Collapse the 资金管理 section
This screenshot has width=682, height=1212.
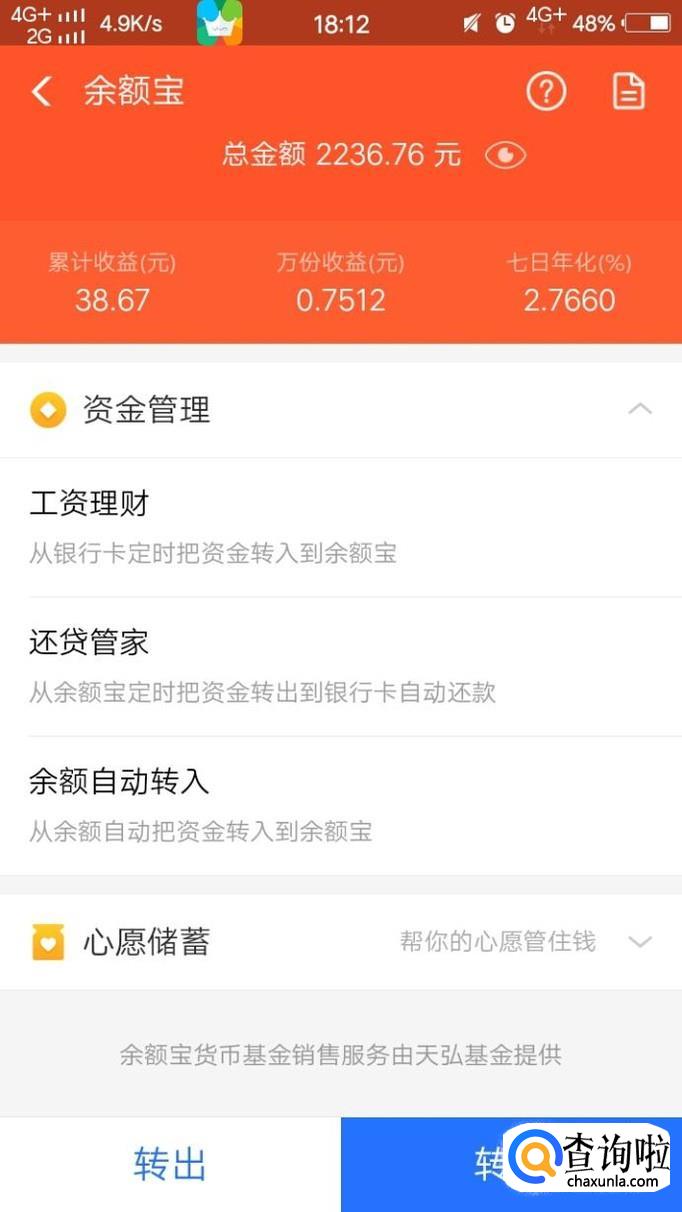(640, 409)
